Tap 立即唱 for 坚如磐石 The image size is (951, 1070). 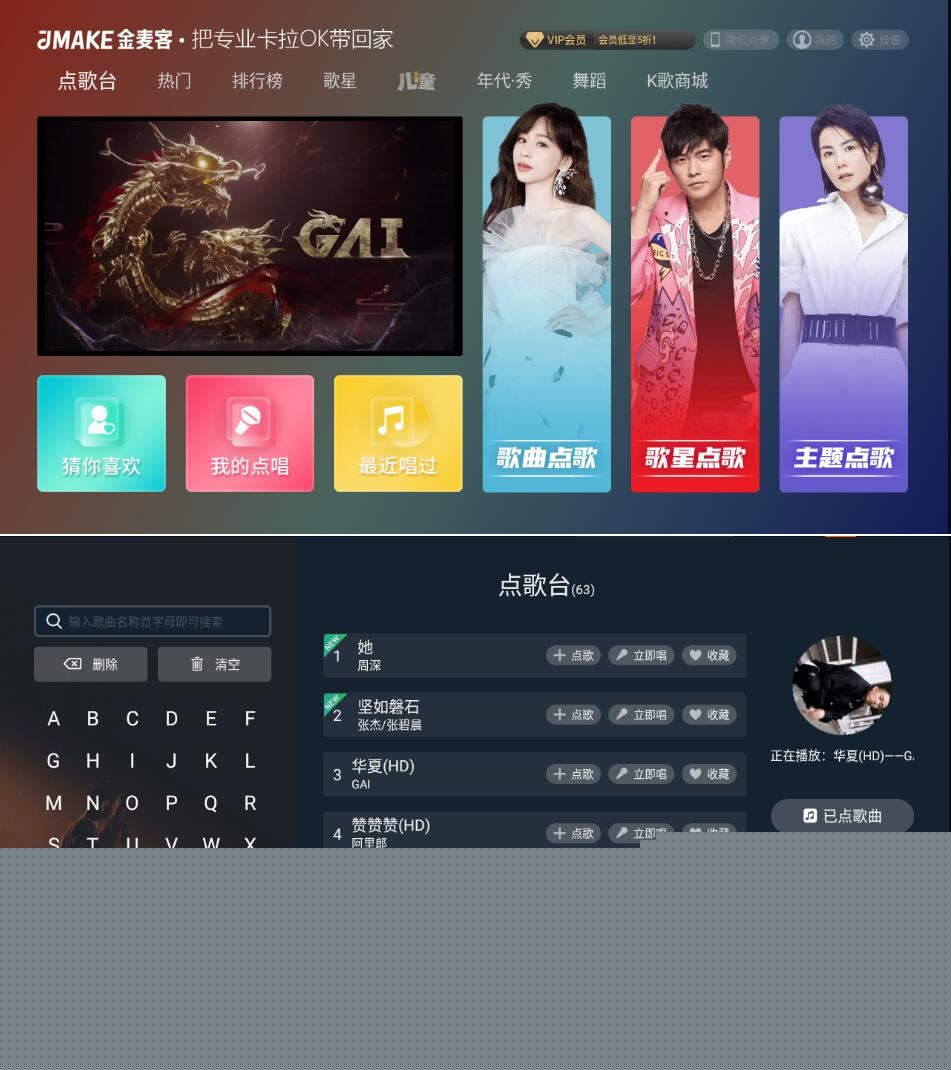(641, 715)
